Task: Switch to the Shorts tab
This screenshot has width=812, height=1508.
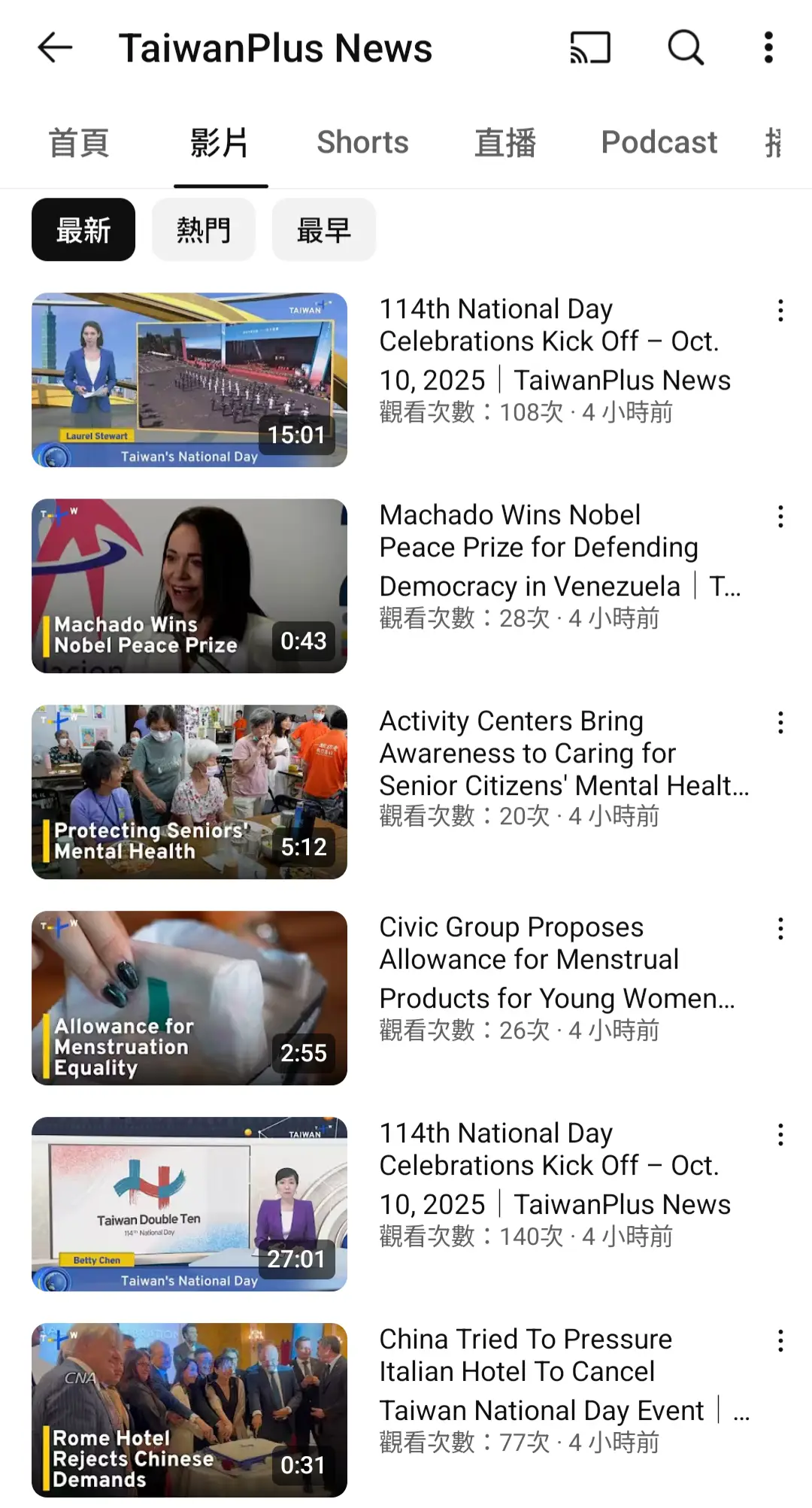Action: 362,143
